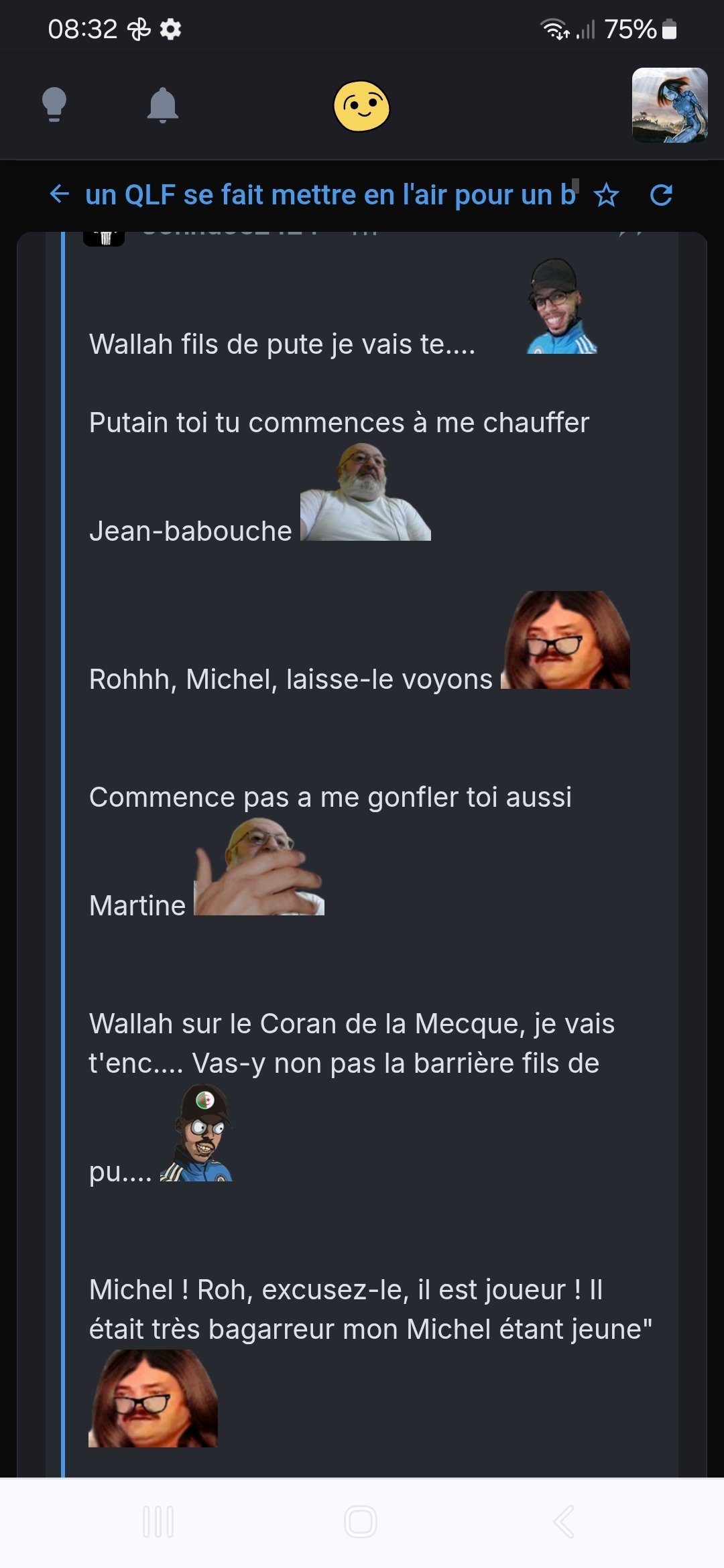Add this topic to favorites

pos(607,196)
